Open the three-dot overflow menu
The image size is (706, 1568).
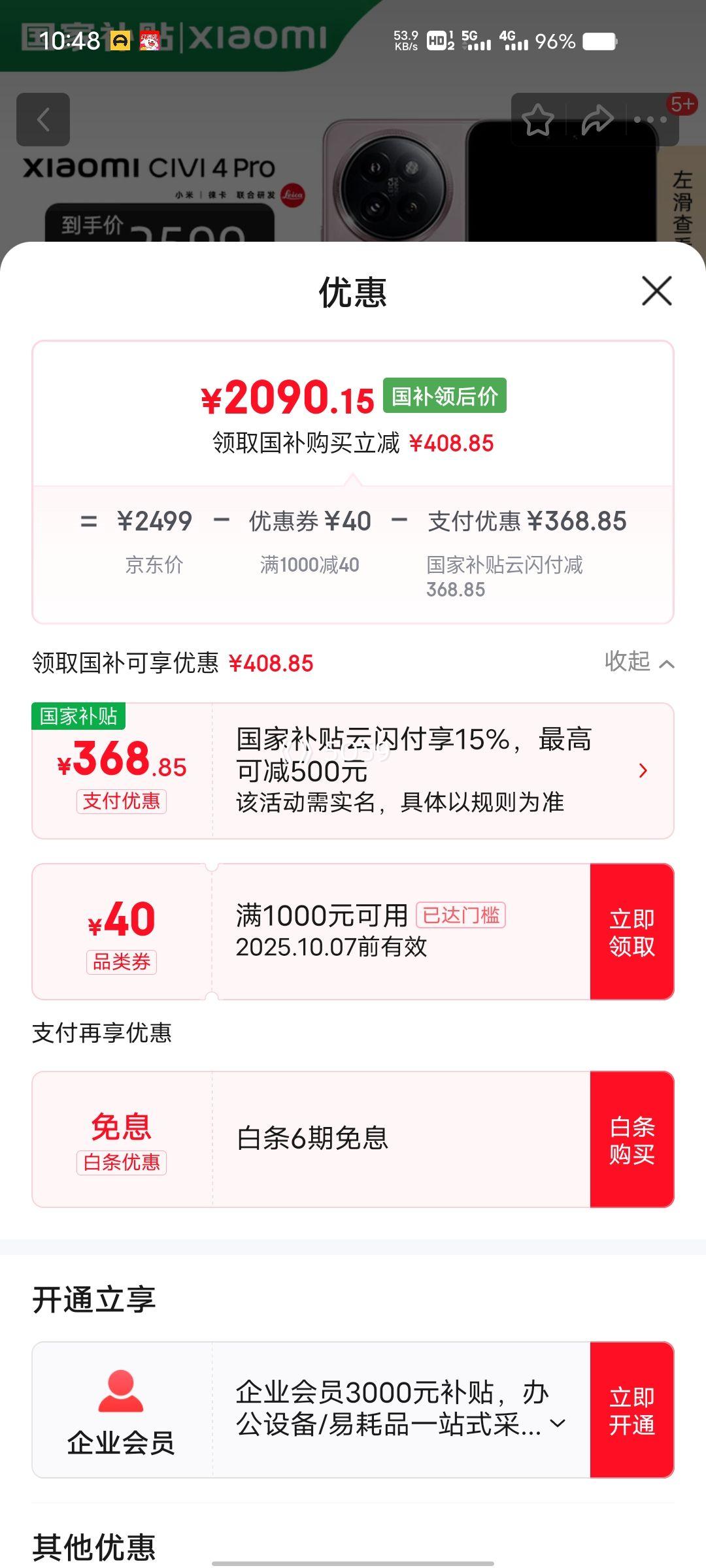[x=650, y=120]
